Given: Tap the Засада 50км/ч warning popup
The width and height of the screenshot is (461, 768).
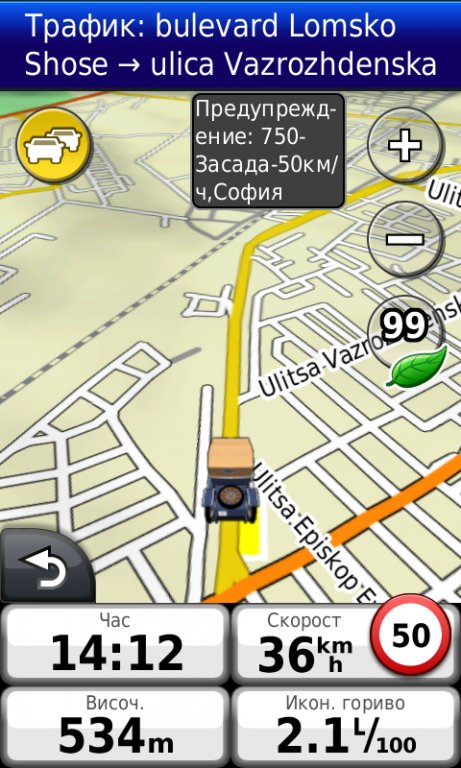Looking at the screenshot, I should tap(268, 151).
